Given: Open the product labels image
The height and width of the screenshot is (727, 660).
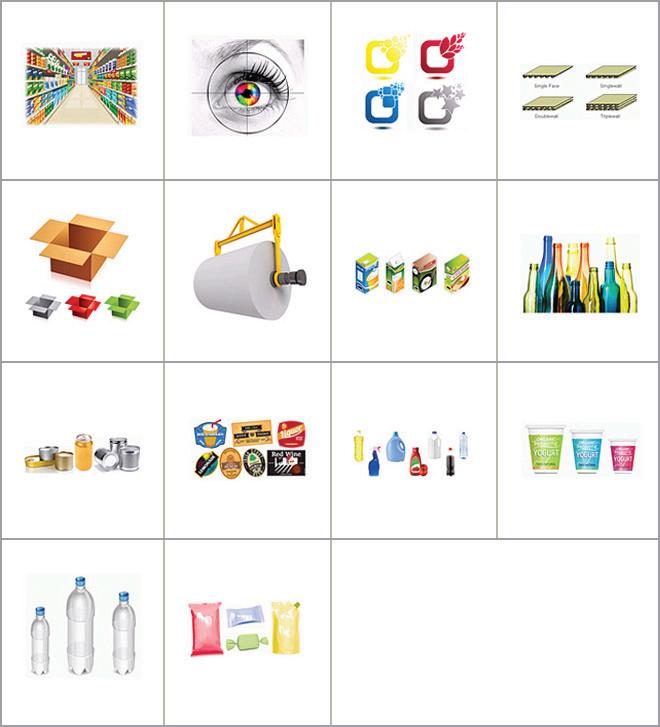Looking at the screenshot, I should (x=247, y=449).
